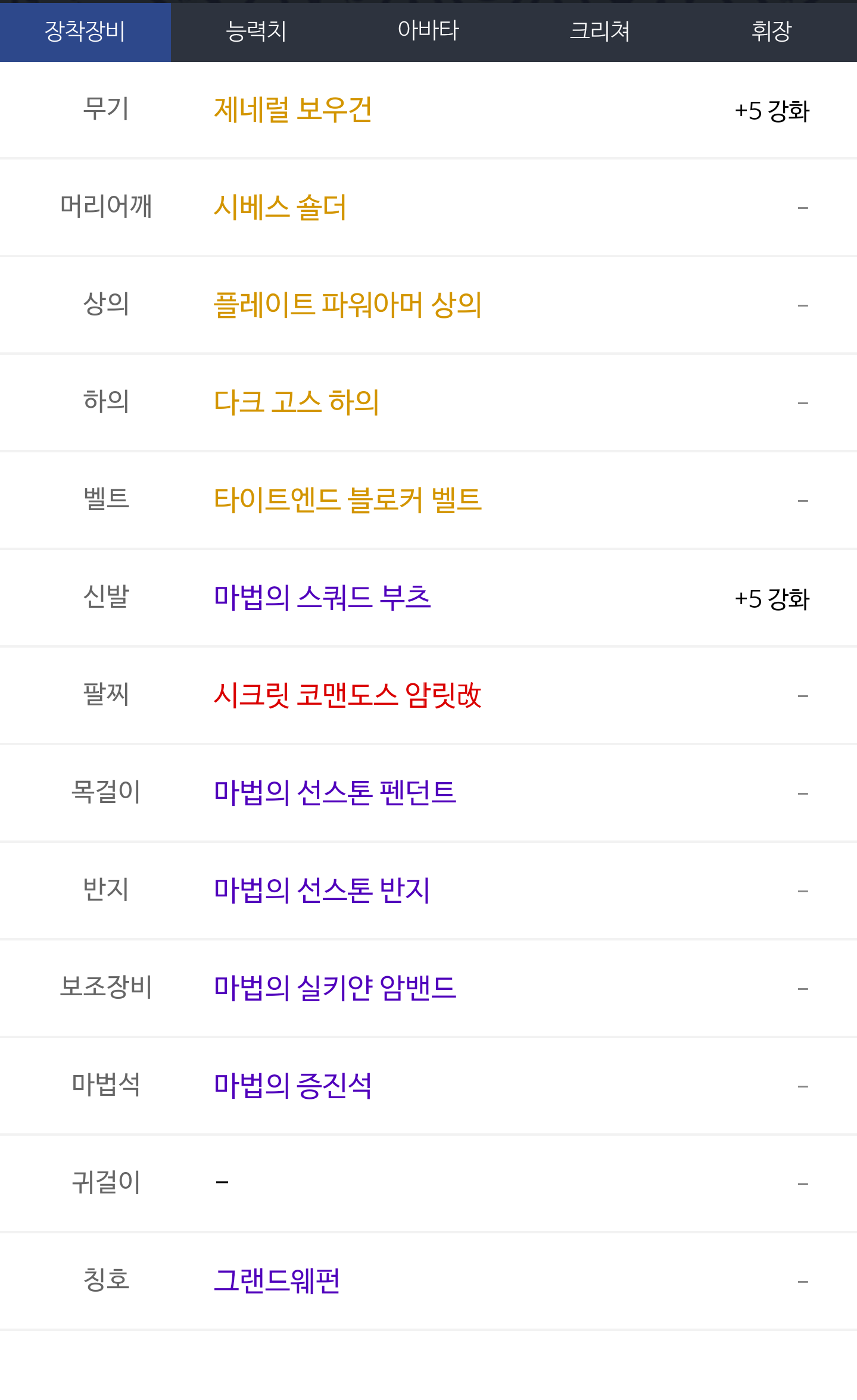Screen dimensions: 857x1400
Task: Switch to the 능력치 tab
Action: (x=257, y=32)
